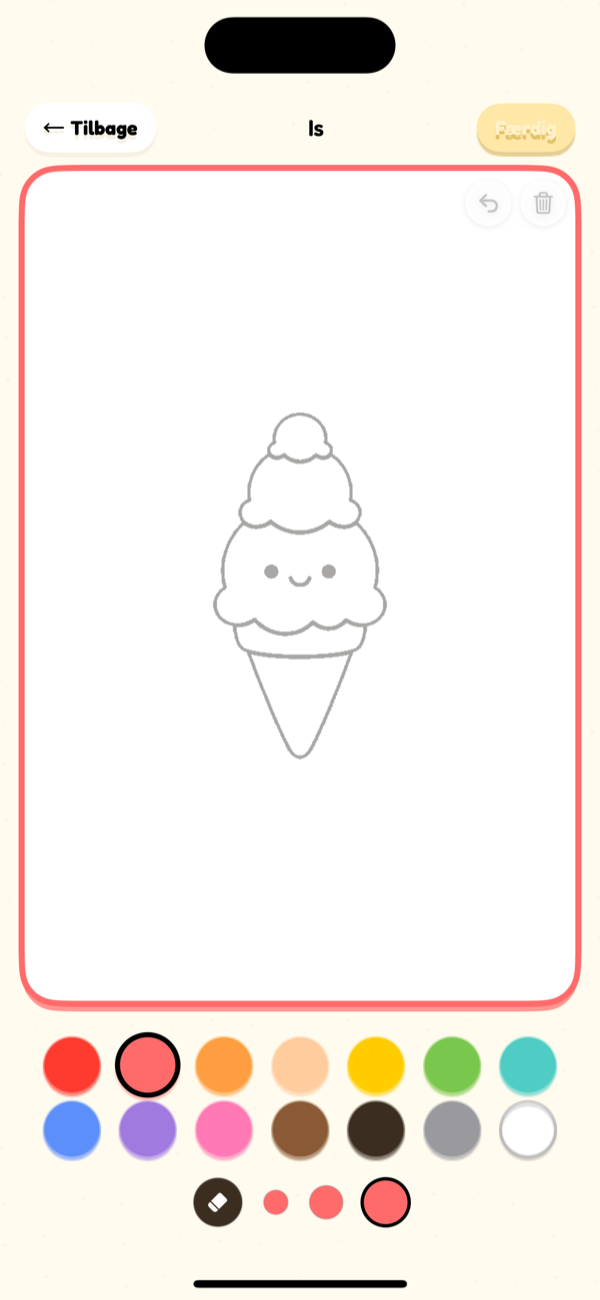Choose the orange color swatch
Screen dimensions: 600x1300
point(224,1064)
